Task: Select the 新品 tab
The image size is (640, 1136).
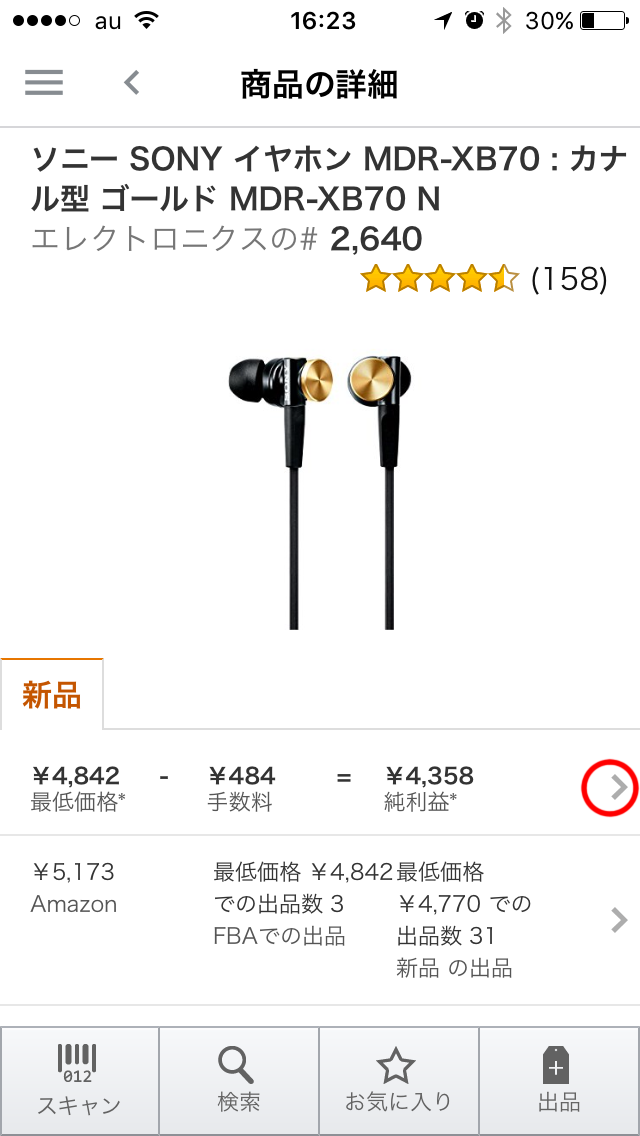Action: (x=52, y=694)
